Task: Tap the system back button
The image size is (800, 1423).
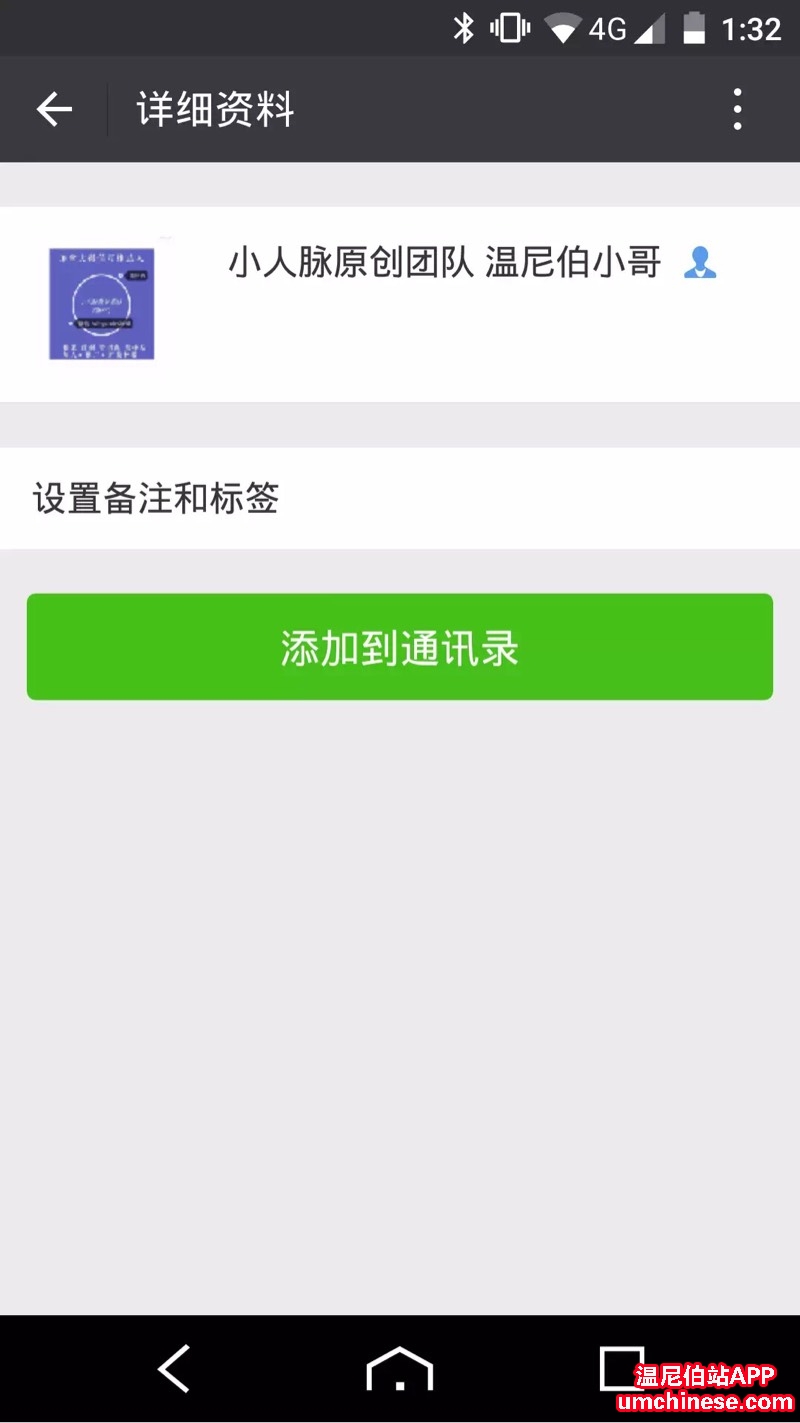Action: [175, 1368]
